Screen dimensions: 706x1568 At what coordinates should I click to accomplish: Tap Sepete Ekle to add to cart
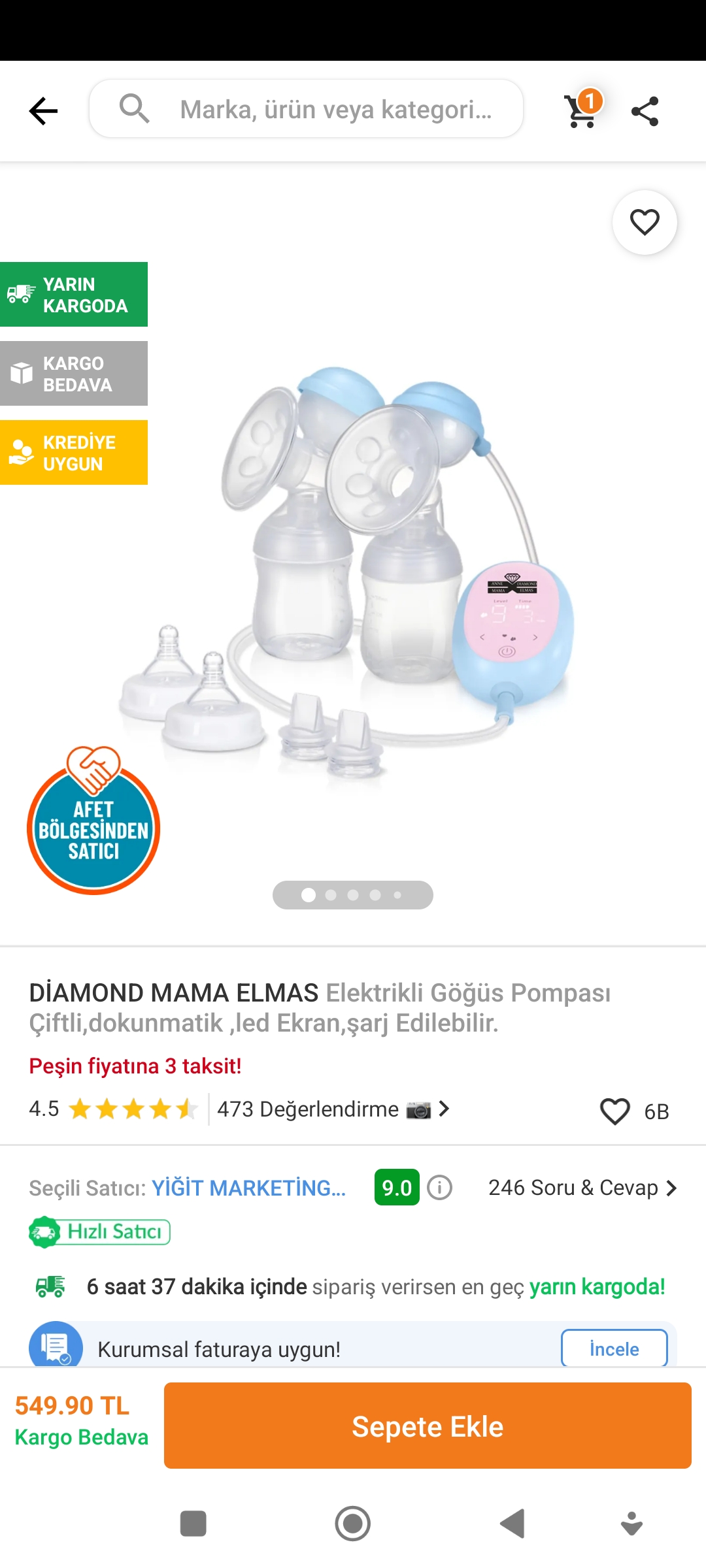[x=428, y=1426]
